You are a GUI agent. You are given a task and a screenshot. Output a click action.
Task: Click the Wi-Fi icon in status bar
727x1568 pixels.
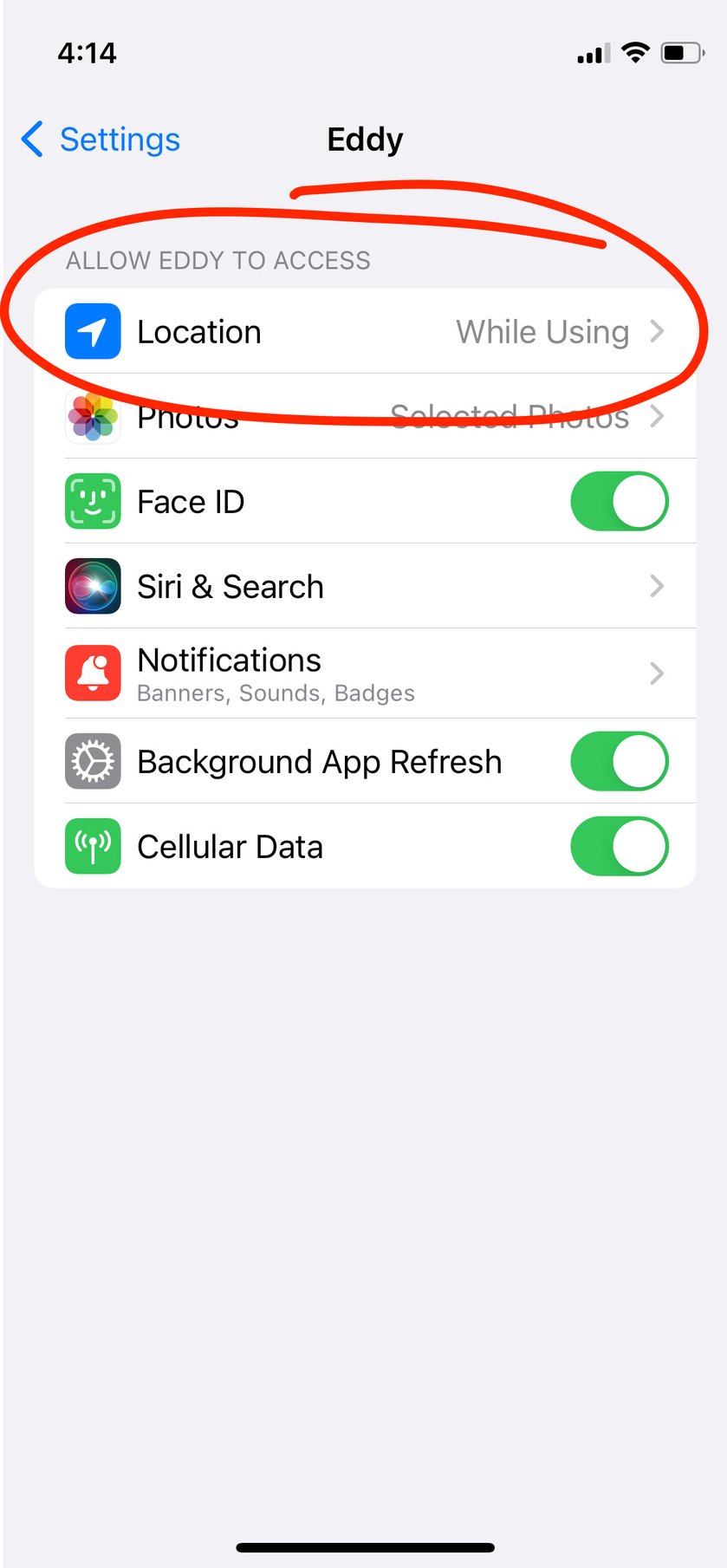(633, 52)
